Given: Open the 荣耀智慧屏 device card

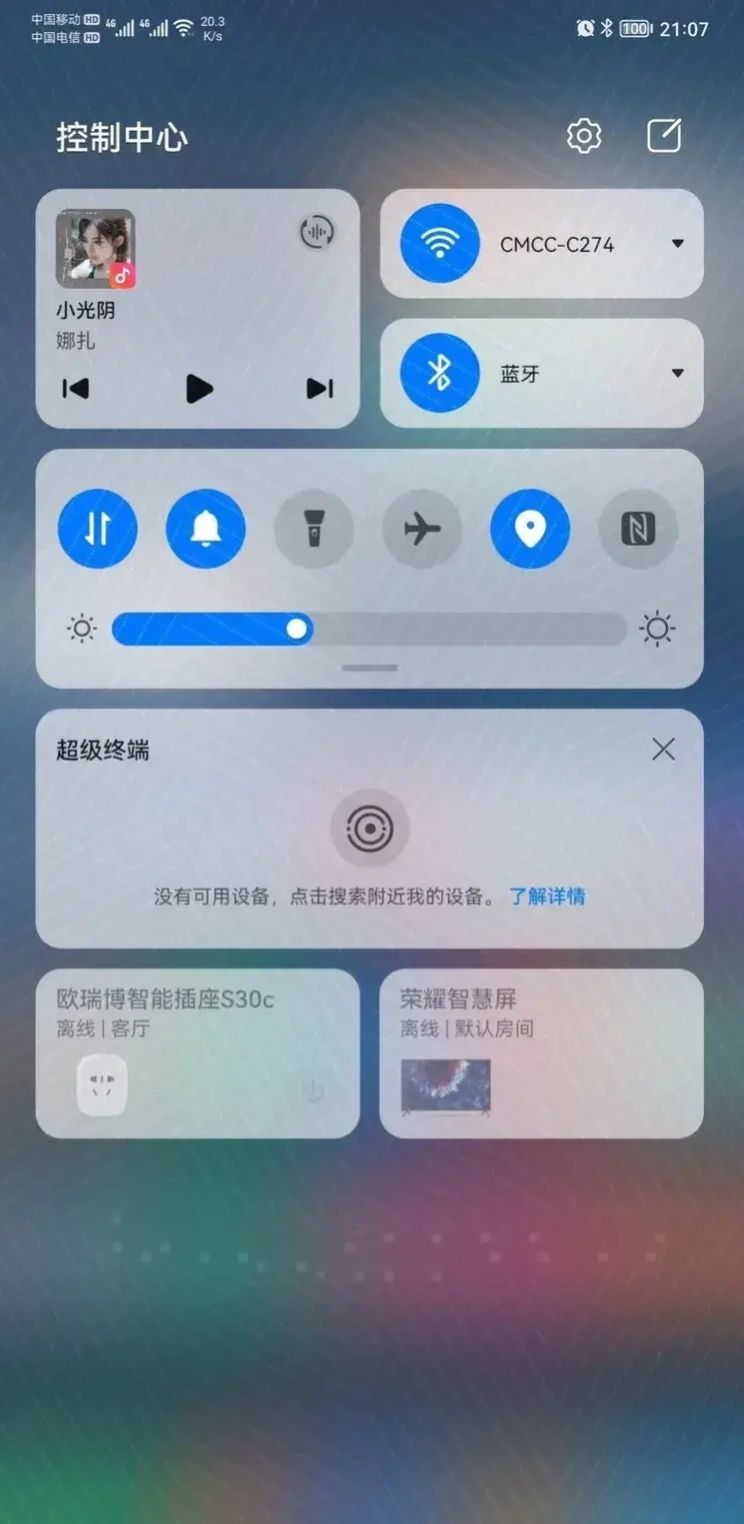Looking at the screenshot, I should pos(541,1054).
